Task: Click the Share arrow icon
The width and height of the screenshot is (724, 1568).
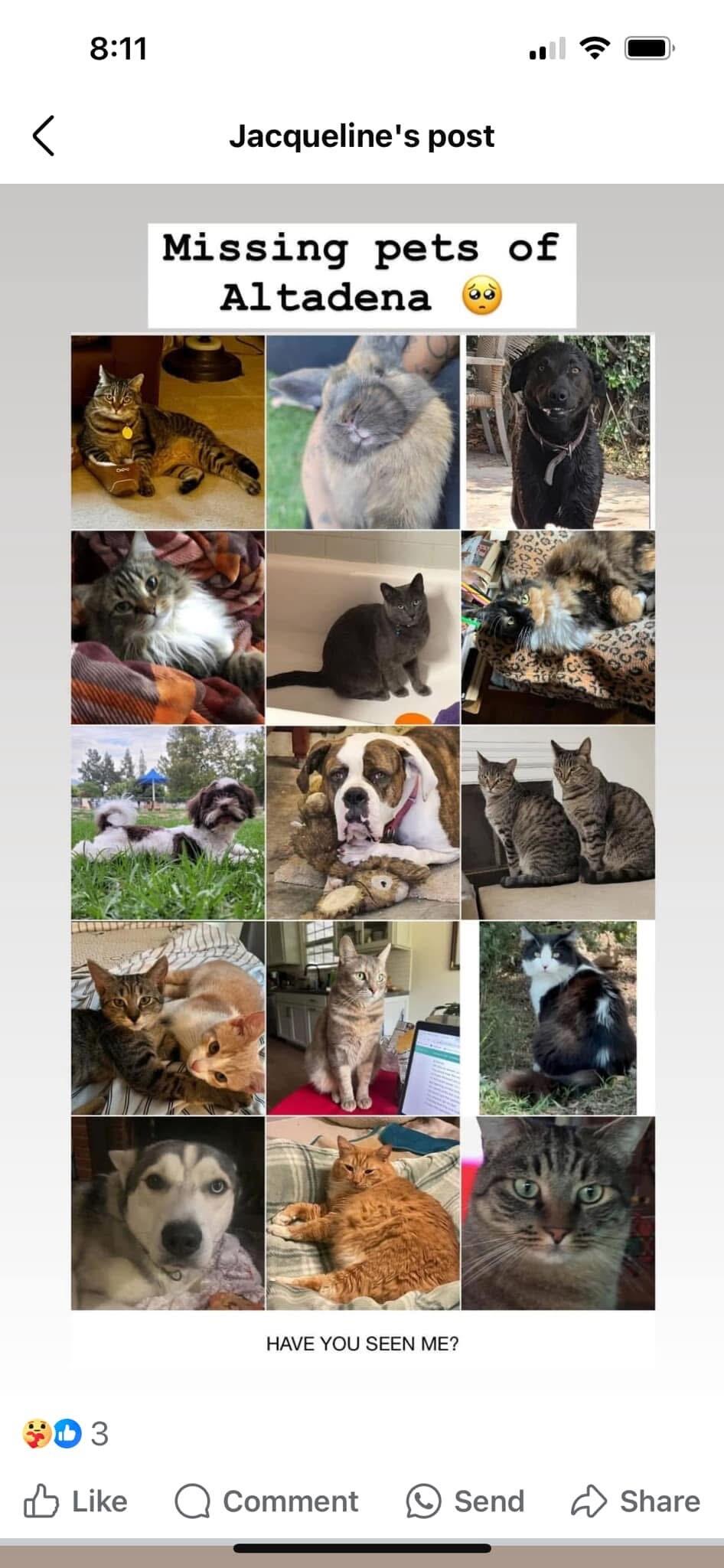Action: pos(588,1500)
